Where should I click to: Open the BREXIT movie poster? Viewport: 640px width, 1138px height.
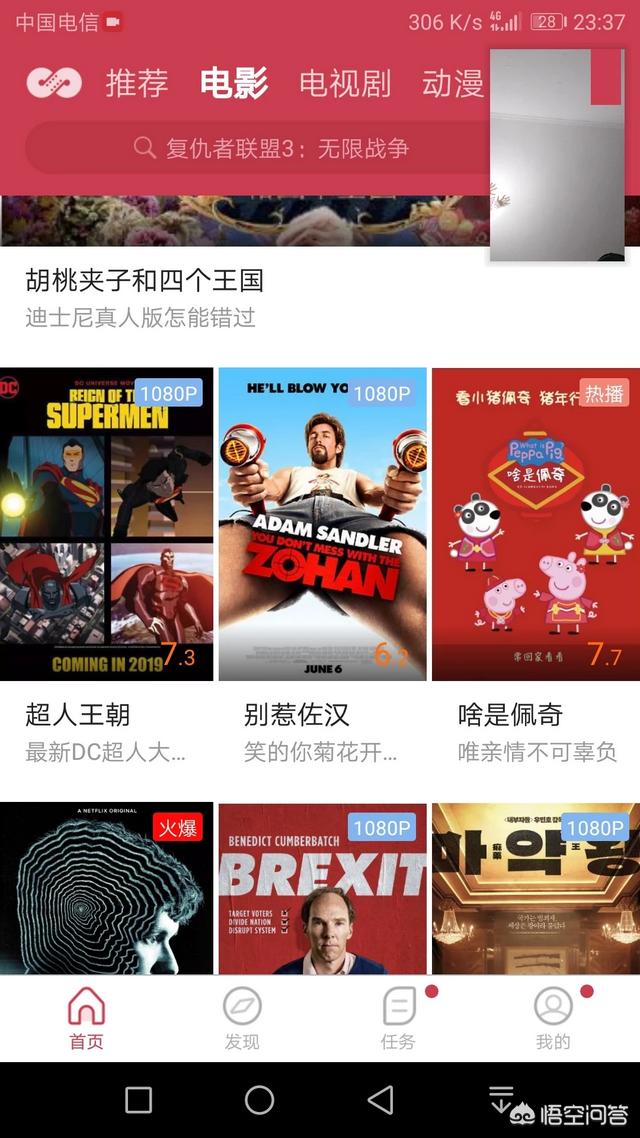point(322,888)
